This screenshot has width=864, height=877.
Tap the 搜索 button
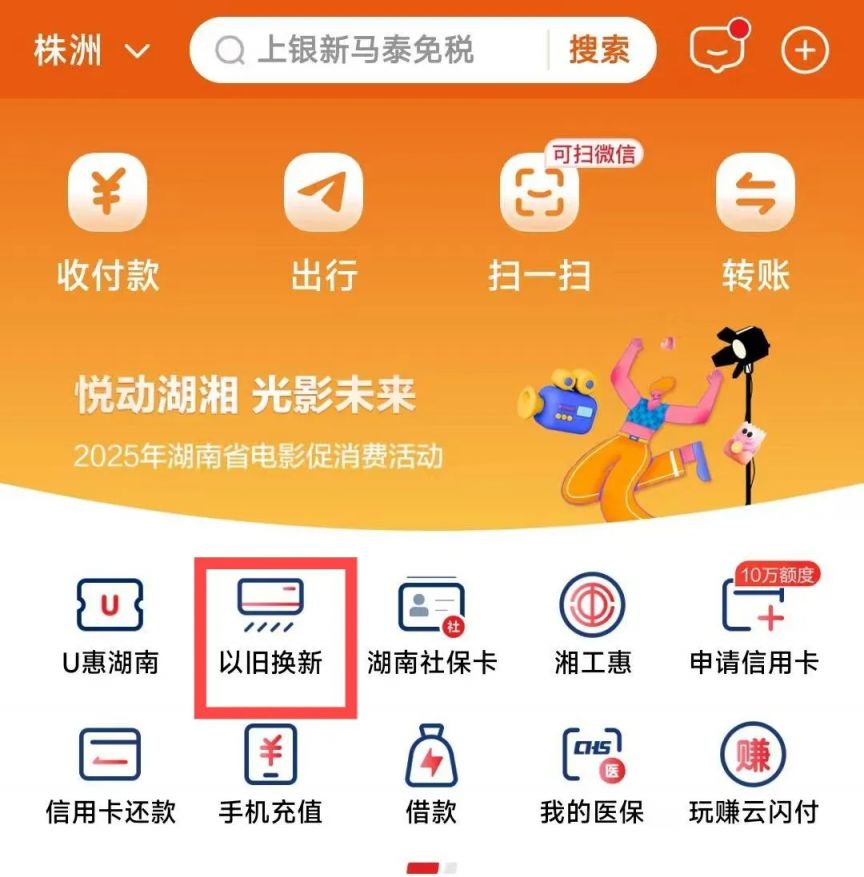[x=599, y=50]
